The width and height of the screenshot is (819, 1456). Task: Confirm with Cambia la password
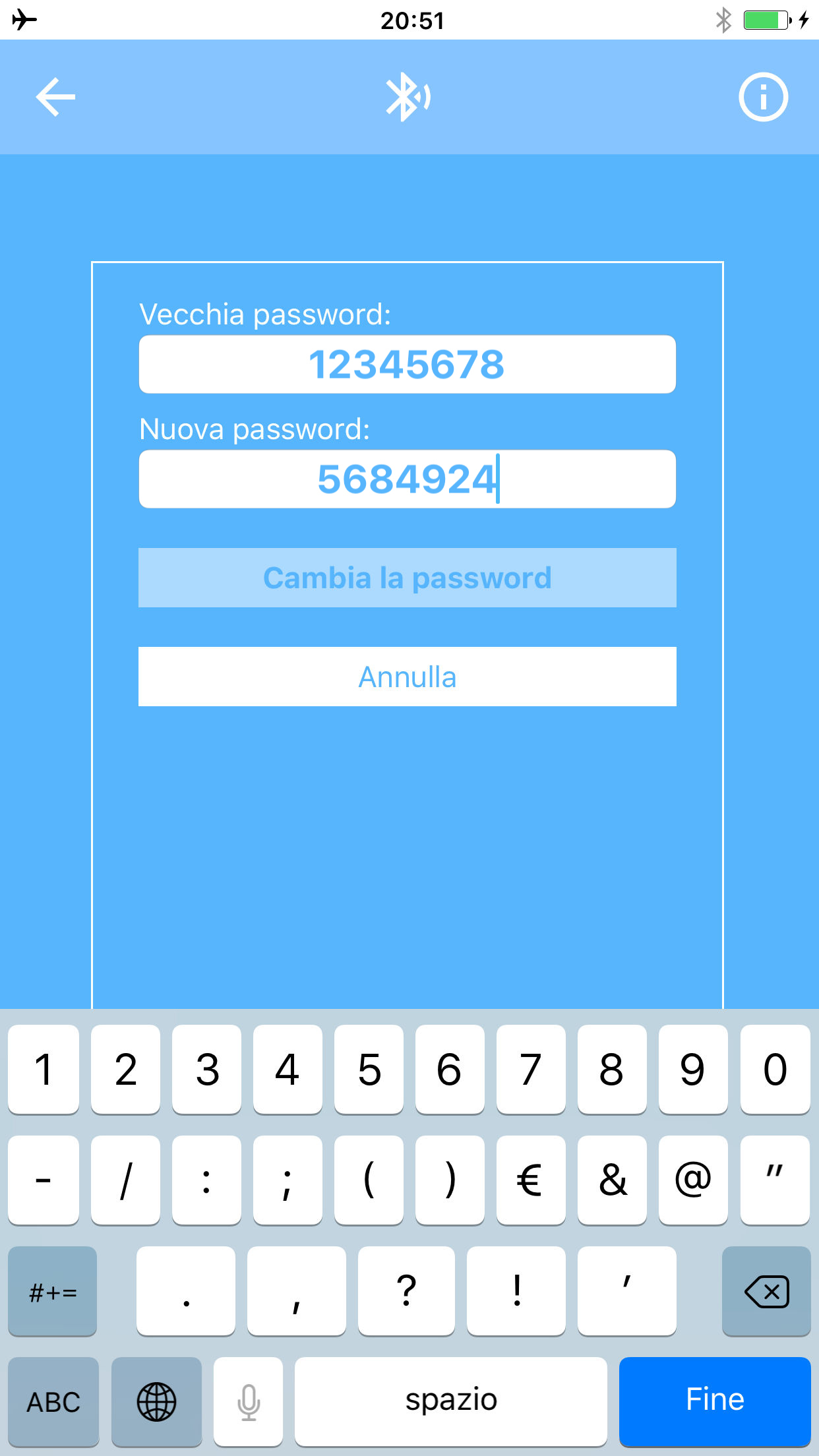(408, 578)
